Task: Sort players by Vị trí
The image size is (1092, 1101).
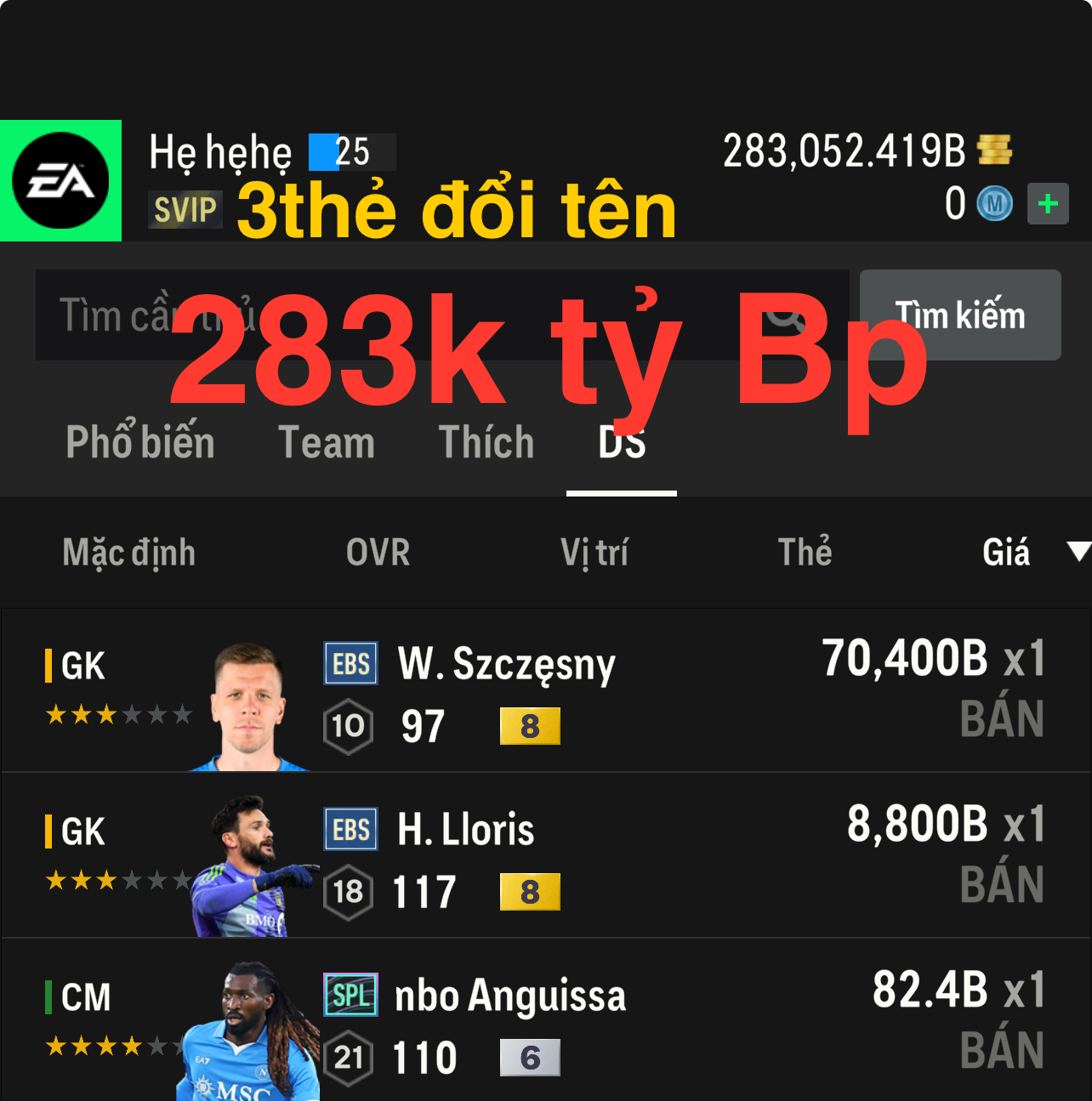Action: 594,553
